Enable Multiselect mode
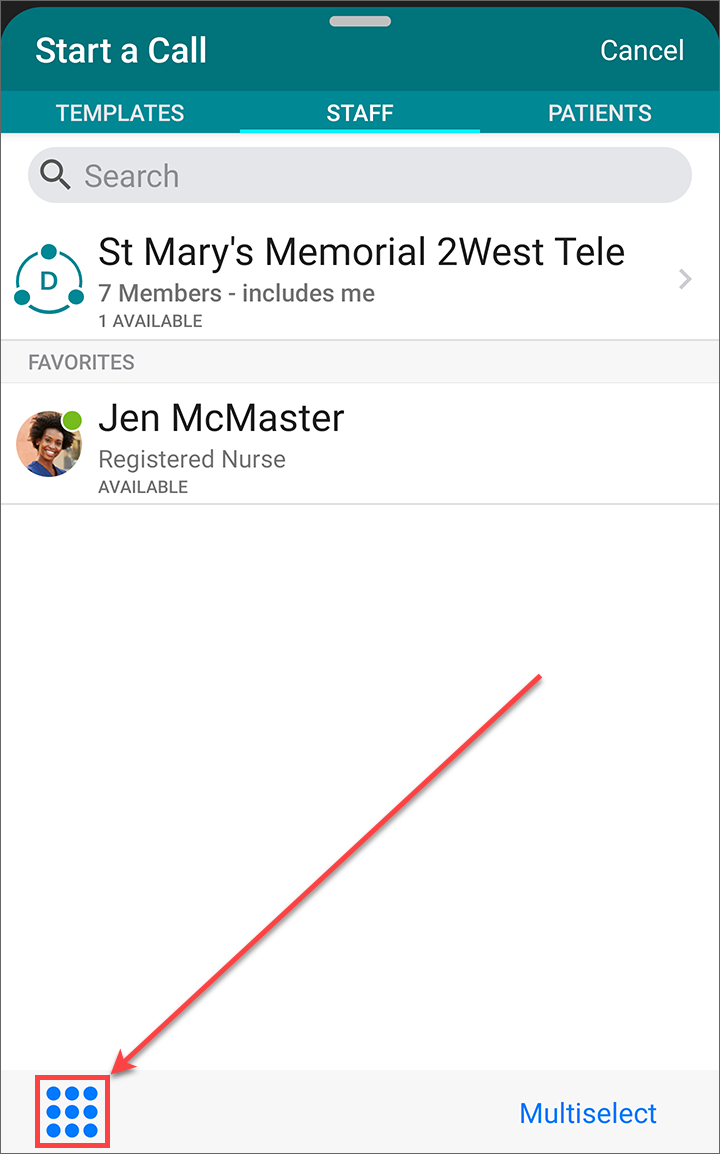Image resolution: width=720 pixels, height=1154 pixels. (x=588, y=1113)
